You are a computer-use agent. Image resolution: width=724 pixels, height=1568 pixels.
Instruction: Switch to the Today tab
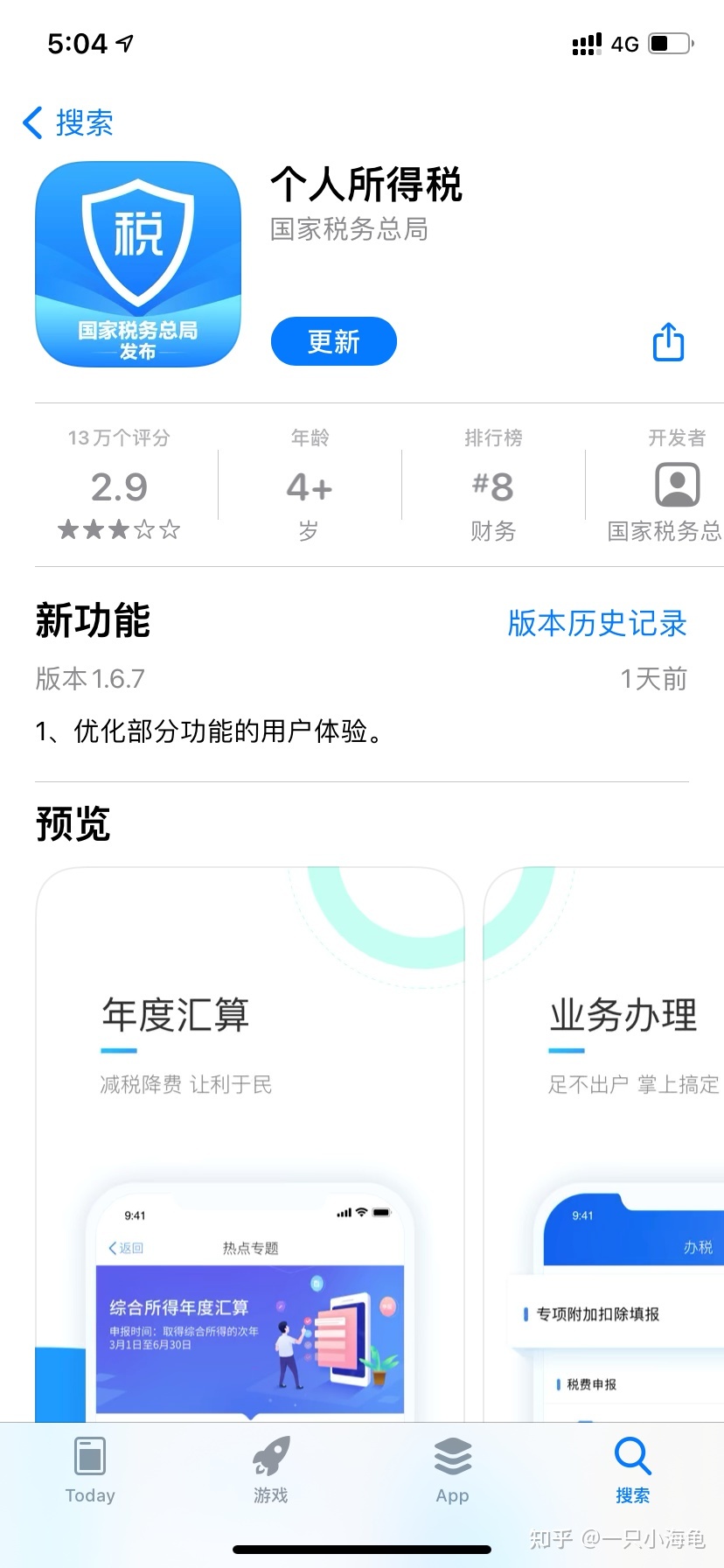90,1470
